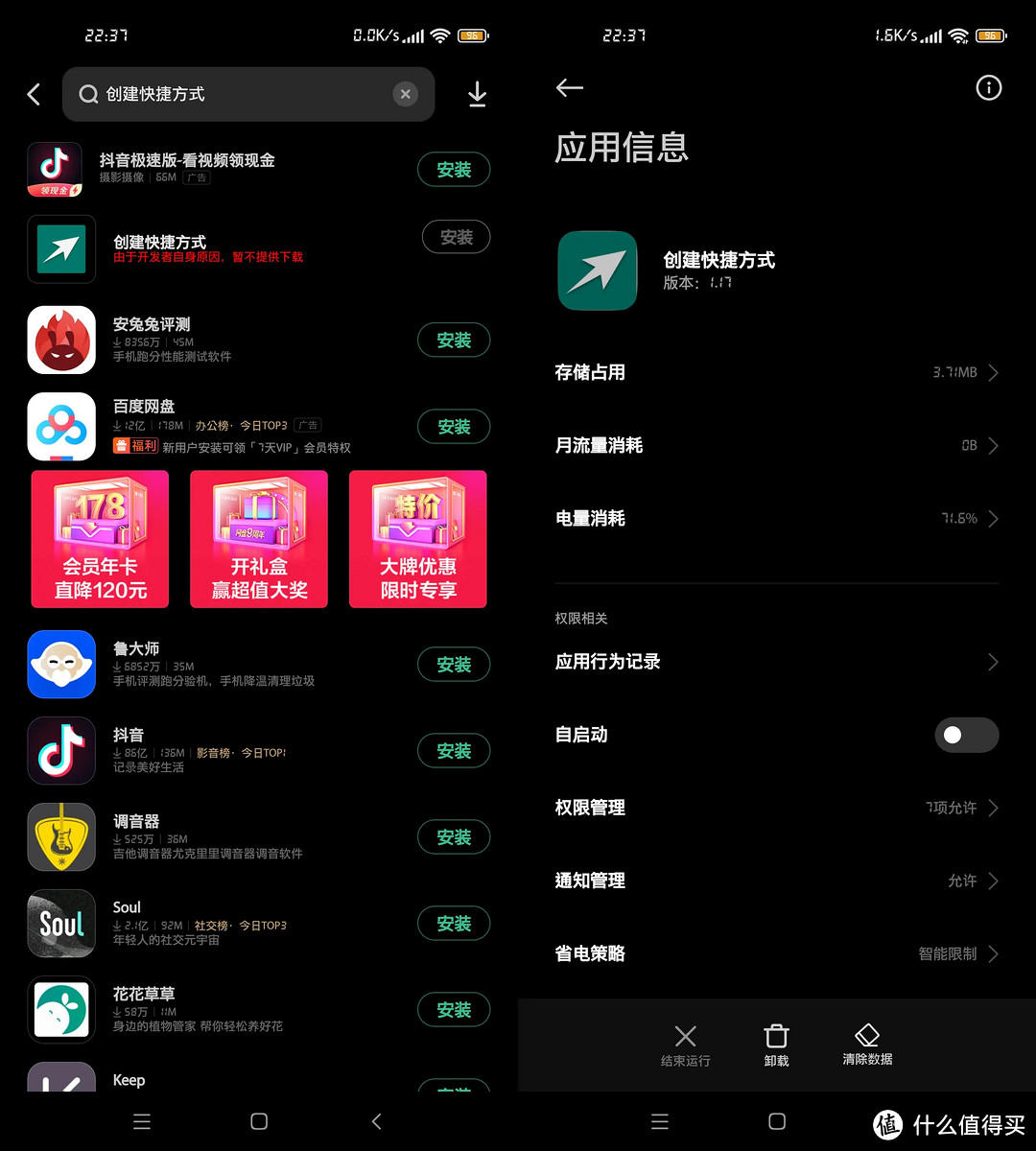The image size is (1036, 1151).
Task: Open 应用行为记录
Action: tap(776, 662)
